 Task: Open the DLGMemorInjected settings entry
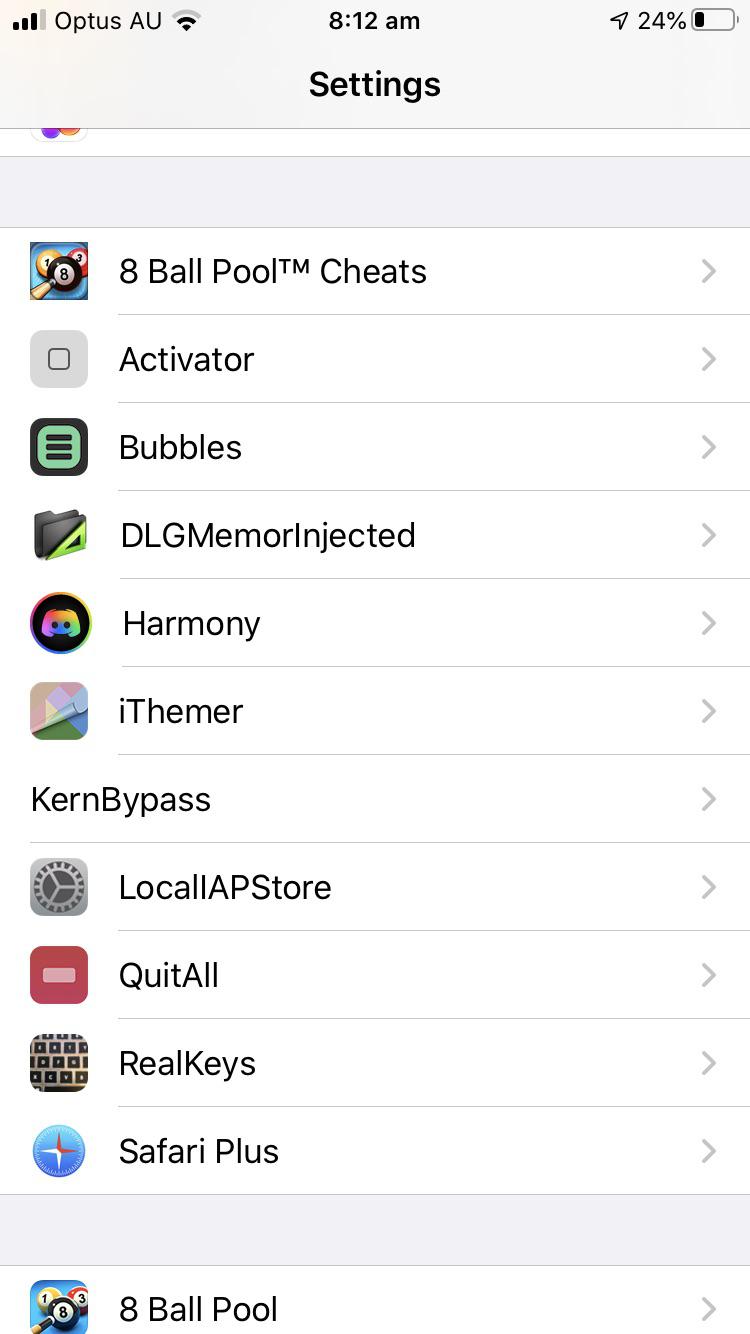pos(375,535)
